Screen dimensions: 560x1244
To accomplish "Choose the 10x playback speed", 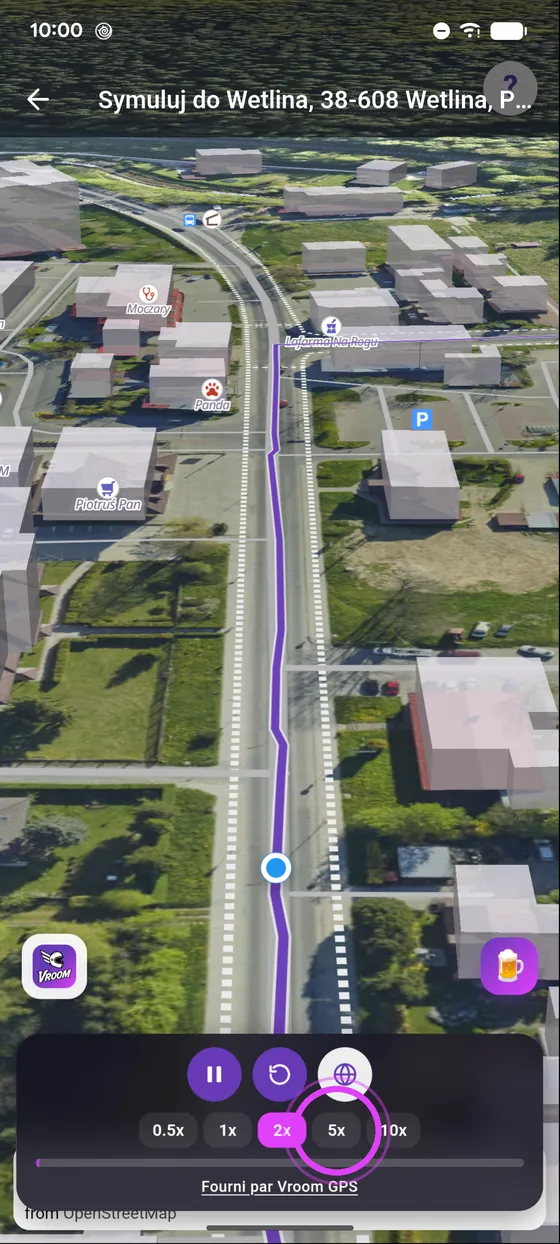I will click(394, 1130).
